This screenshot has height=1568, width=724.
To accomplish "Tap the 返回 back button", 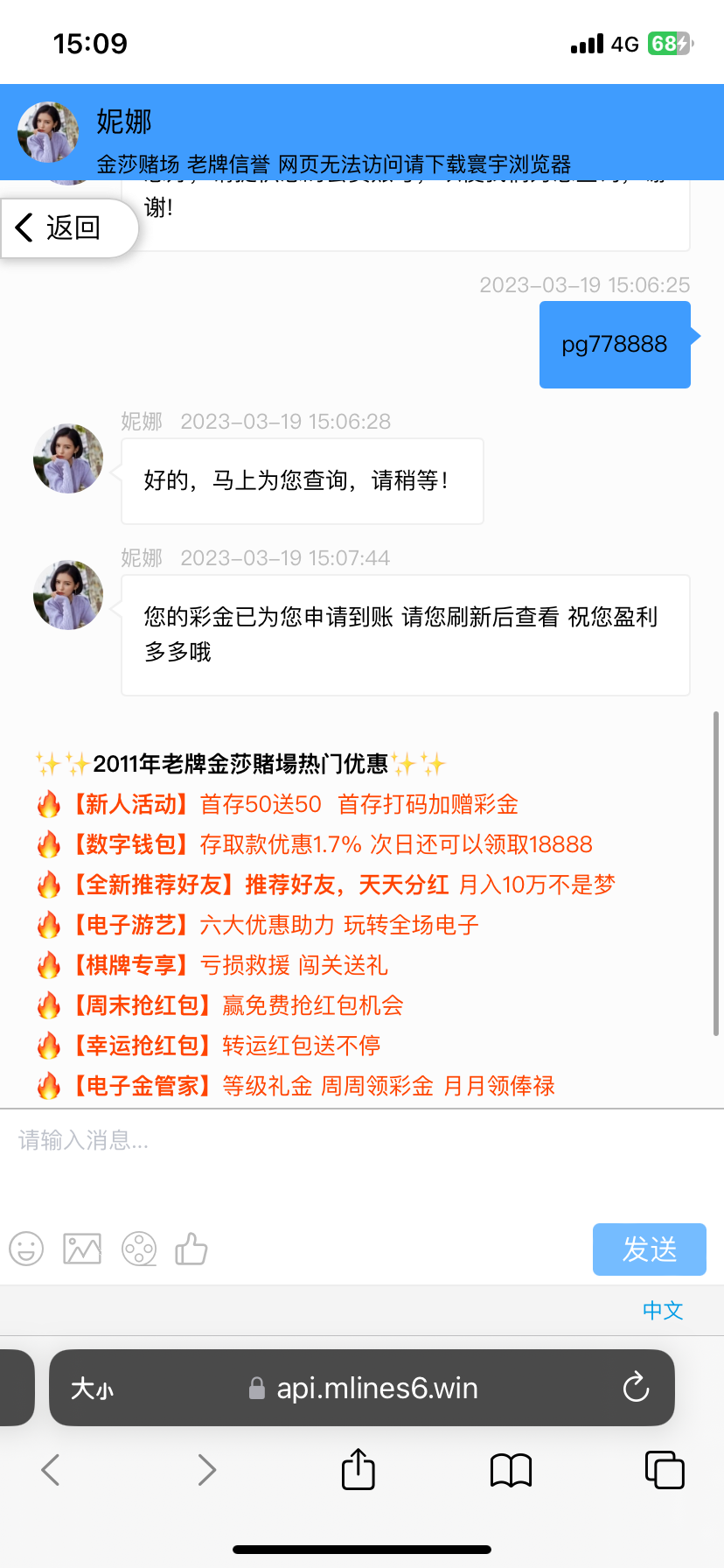I will coord(61,227).
